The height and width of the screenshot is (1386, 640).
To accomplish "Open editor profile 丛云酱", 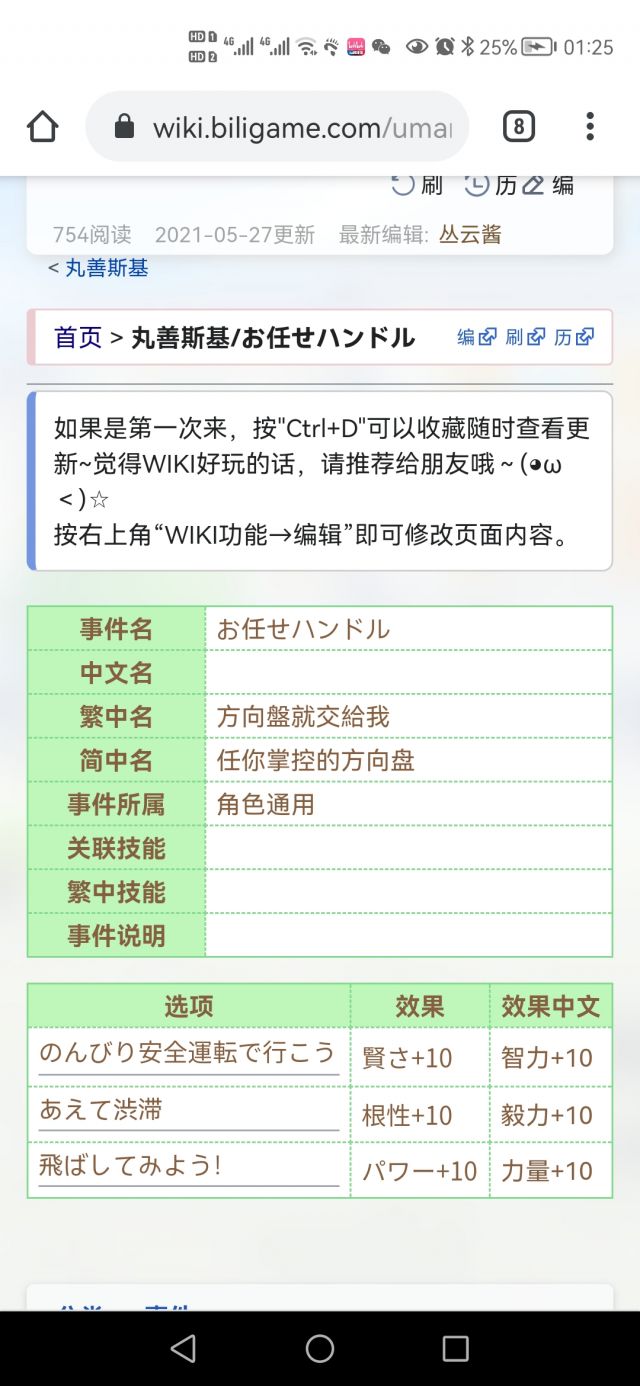I will click(x=470, y=235).
